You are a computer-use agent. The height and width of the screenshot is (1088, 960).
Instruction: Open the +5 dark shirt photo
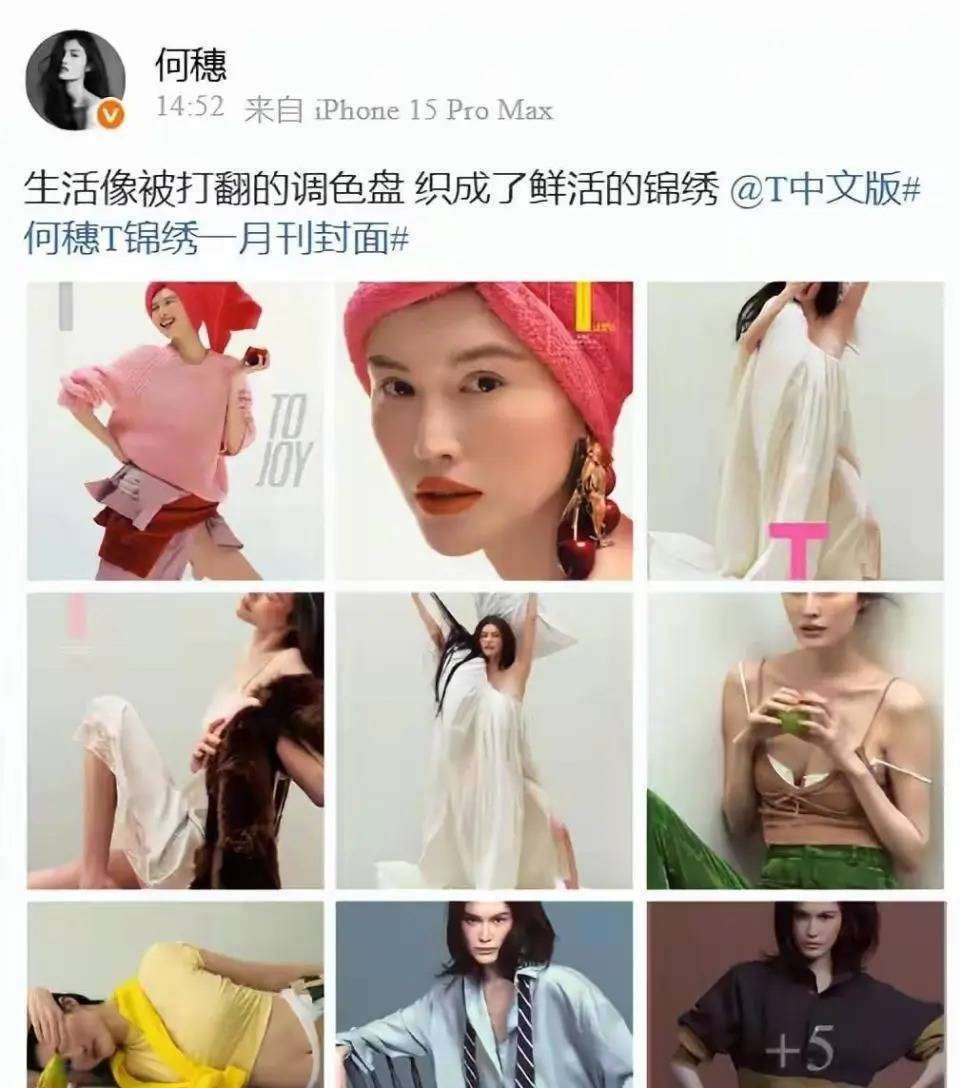(x=795, y=995)
